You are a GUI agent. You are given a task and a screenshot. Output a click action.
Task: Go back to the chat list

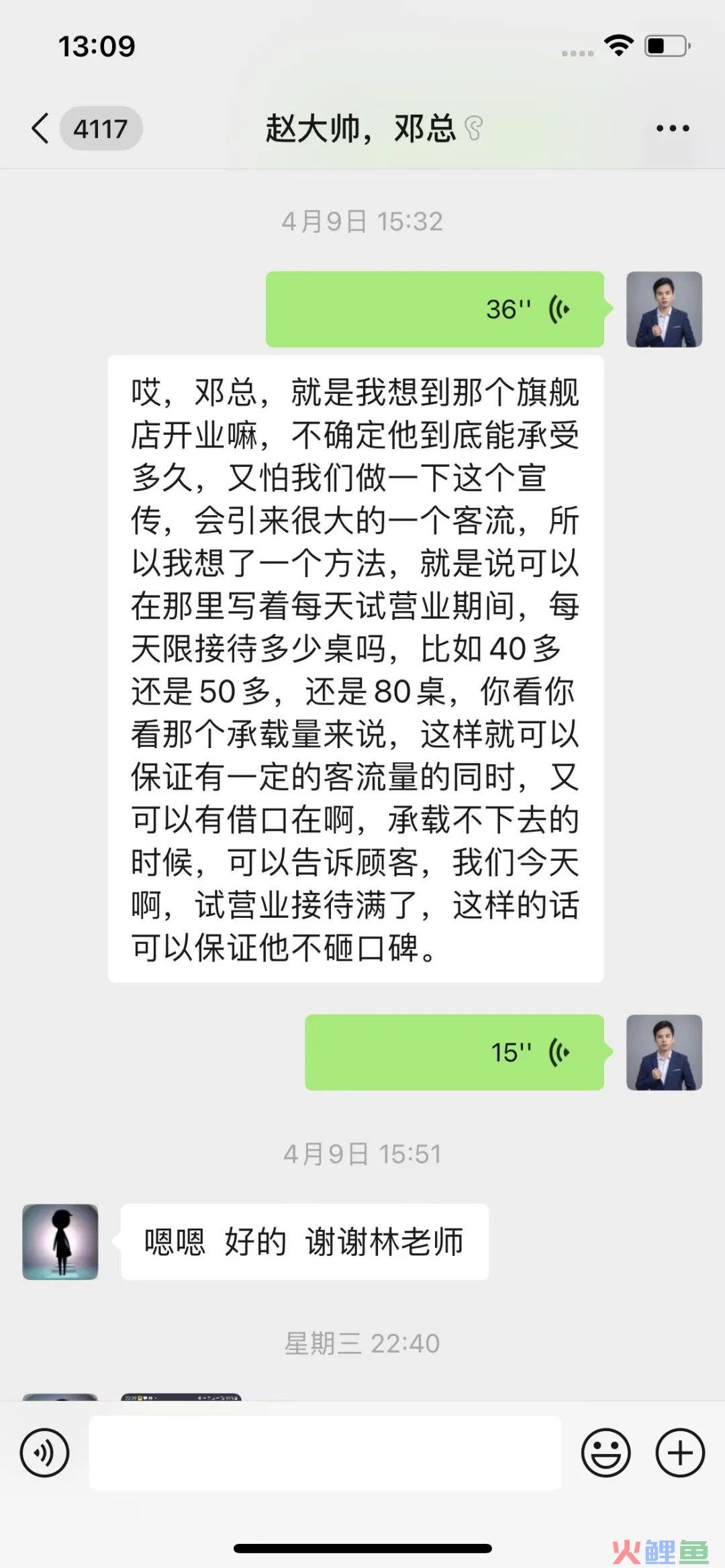[x=42, y=128]
